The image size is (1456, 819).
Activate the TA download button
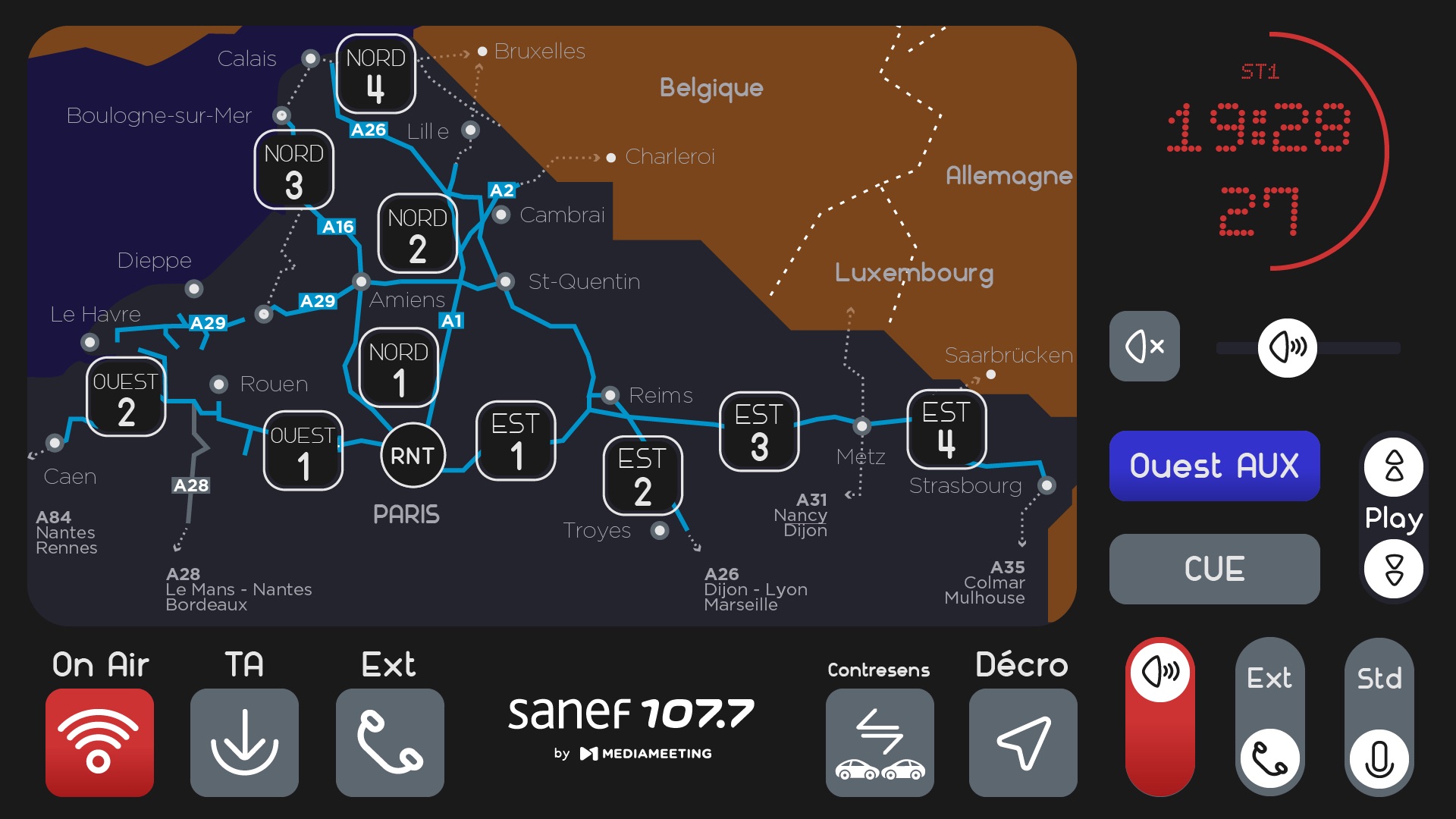point(244,742)
